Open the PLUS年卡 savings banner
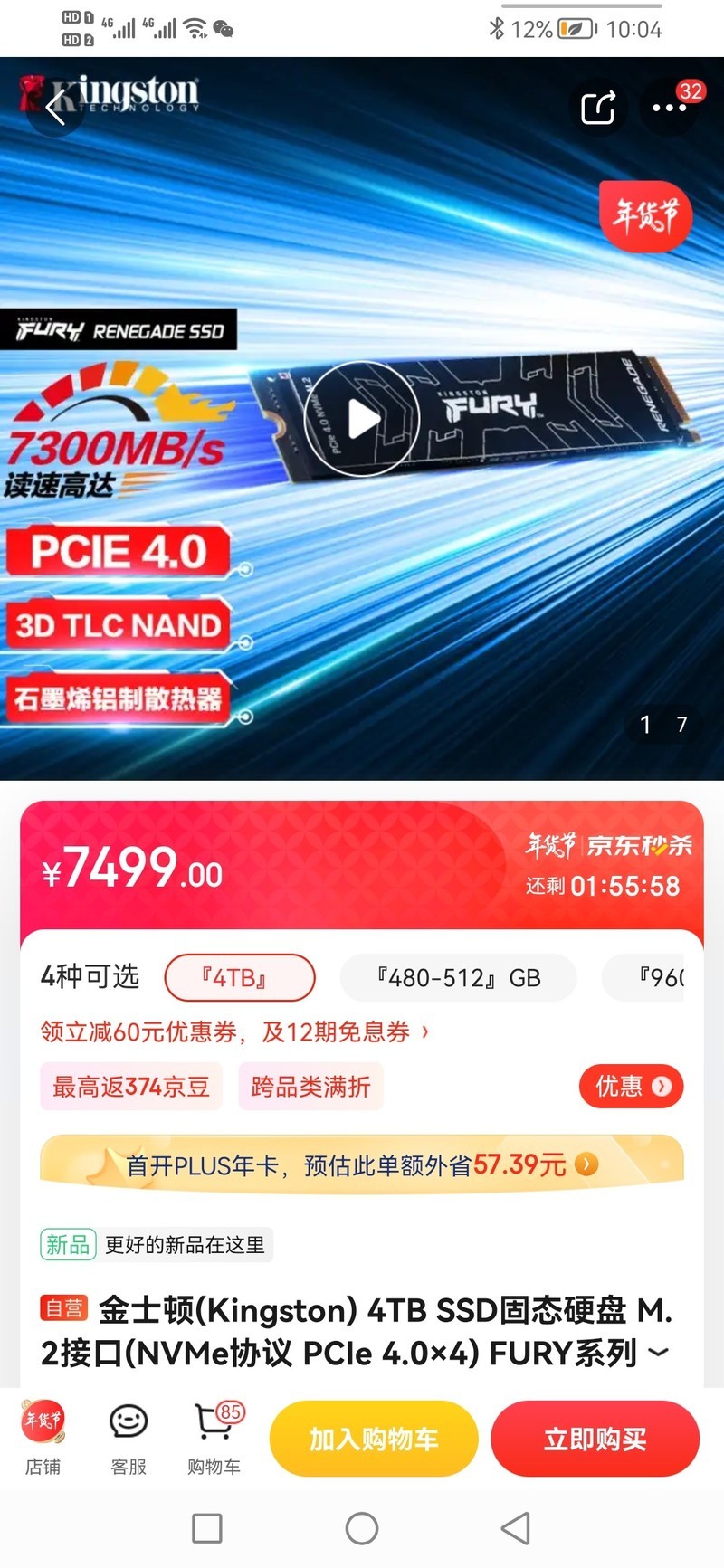Image resolution: width=724 pixels, height=1568 pixels. 362,1164
